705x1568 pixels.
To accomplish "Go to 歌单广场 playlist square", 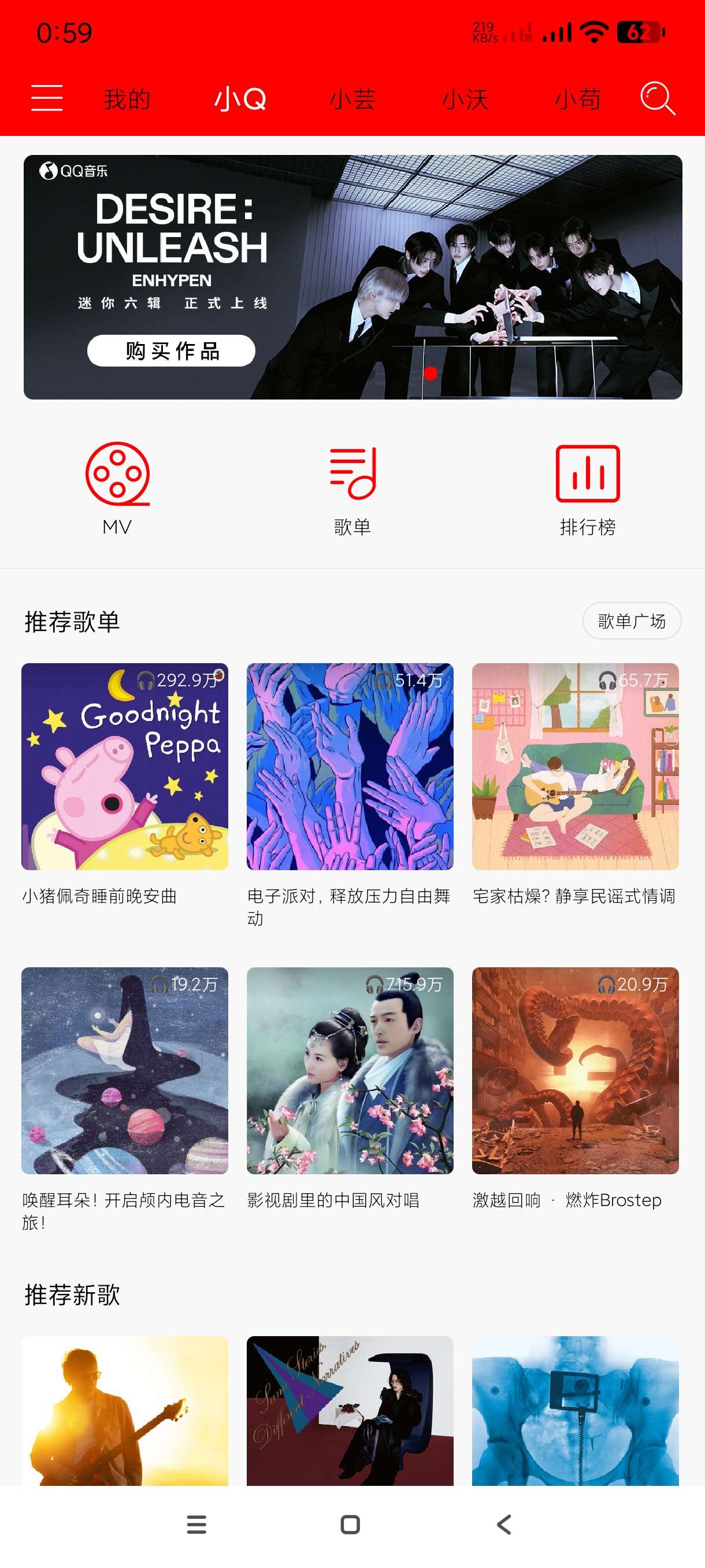I will click(x=632, y=621).
